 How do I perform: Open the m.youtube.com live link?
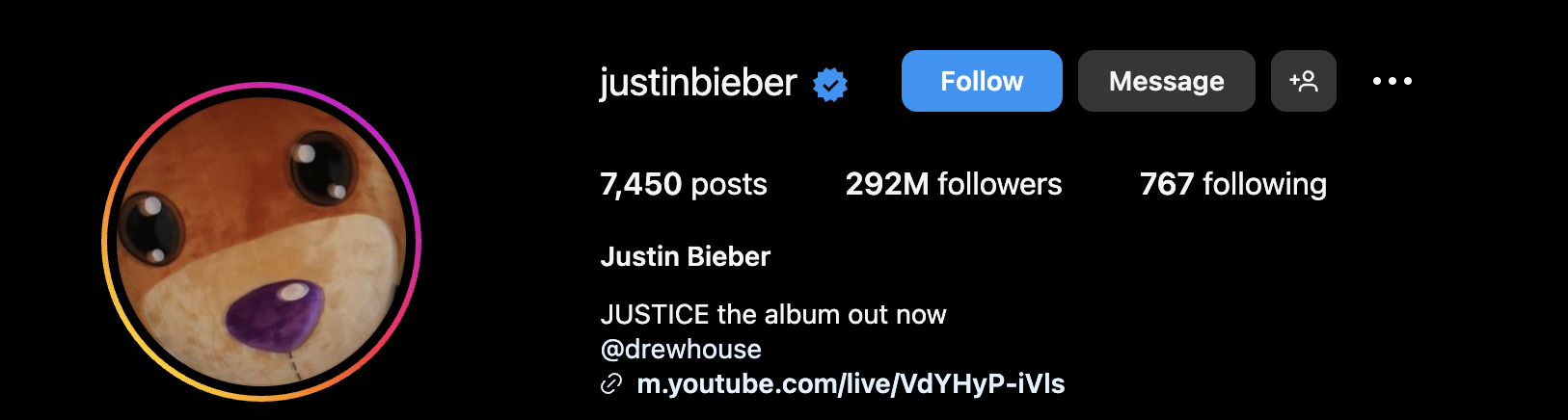click(851, 383)
